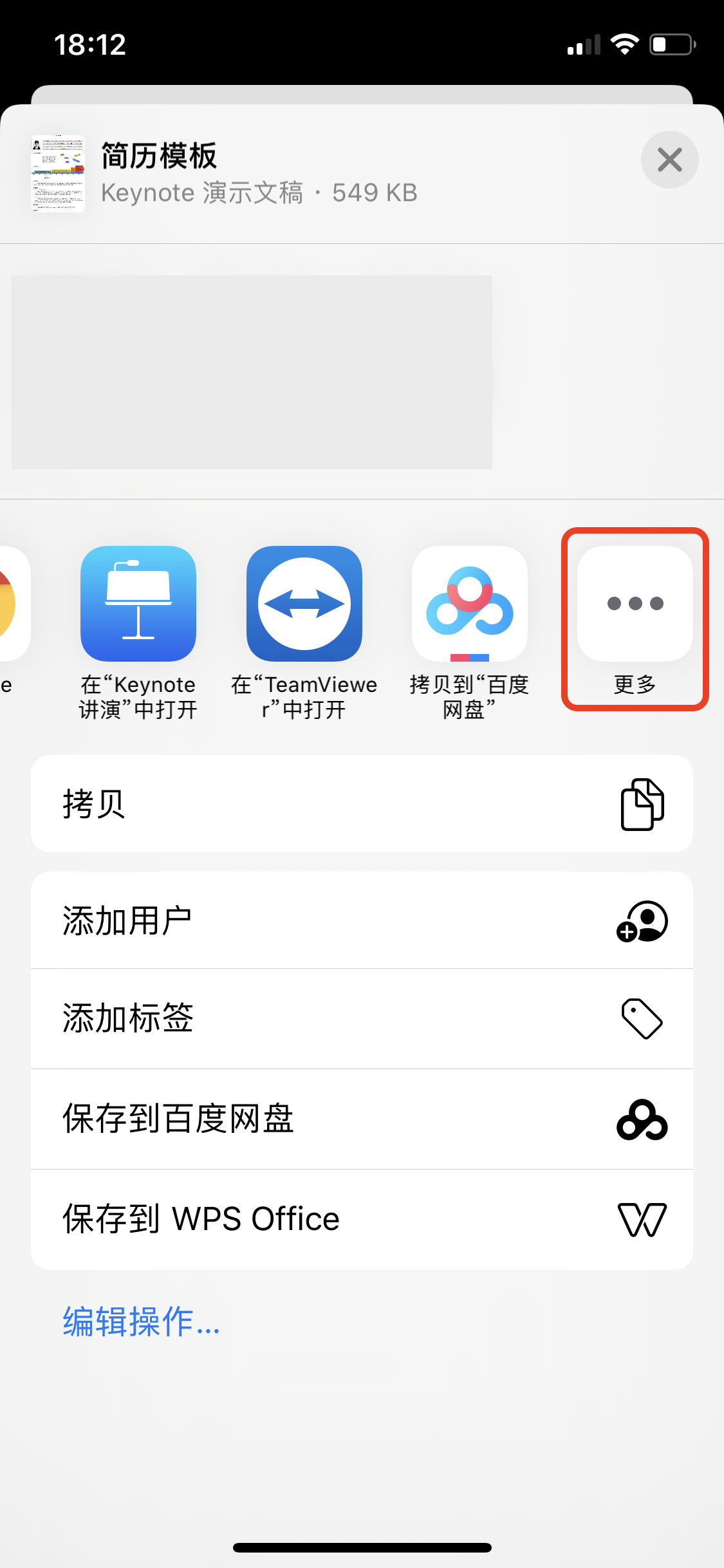Close the share sheet
The width and height of the screenshot is (724, 1568).
[669, 160]
